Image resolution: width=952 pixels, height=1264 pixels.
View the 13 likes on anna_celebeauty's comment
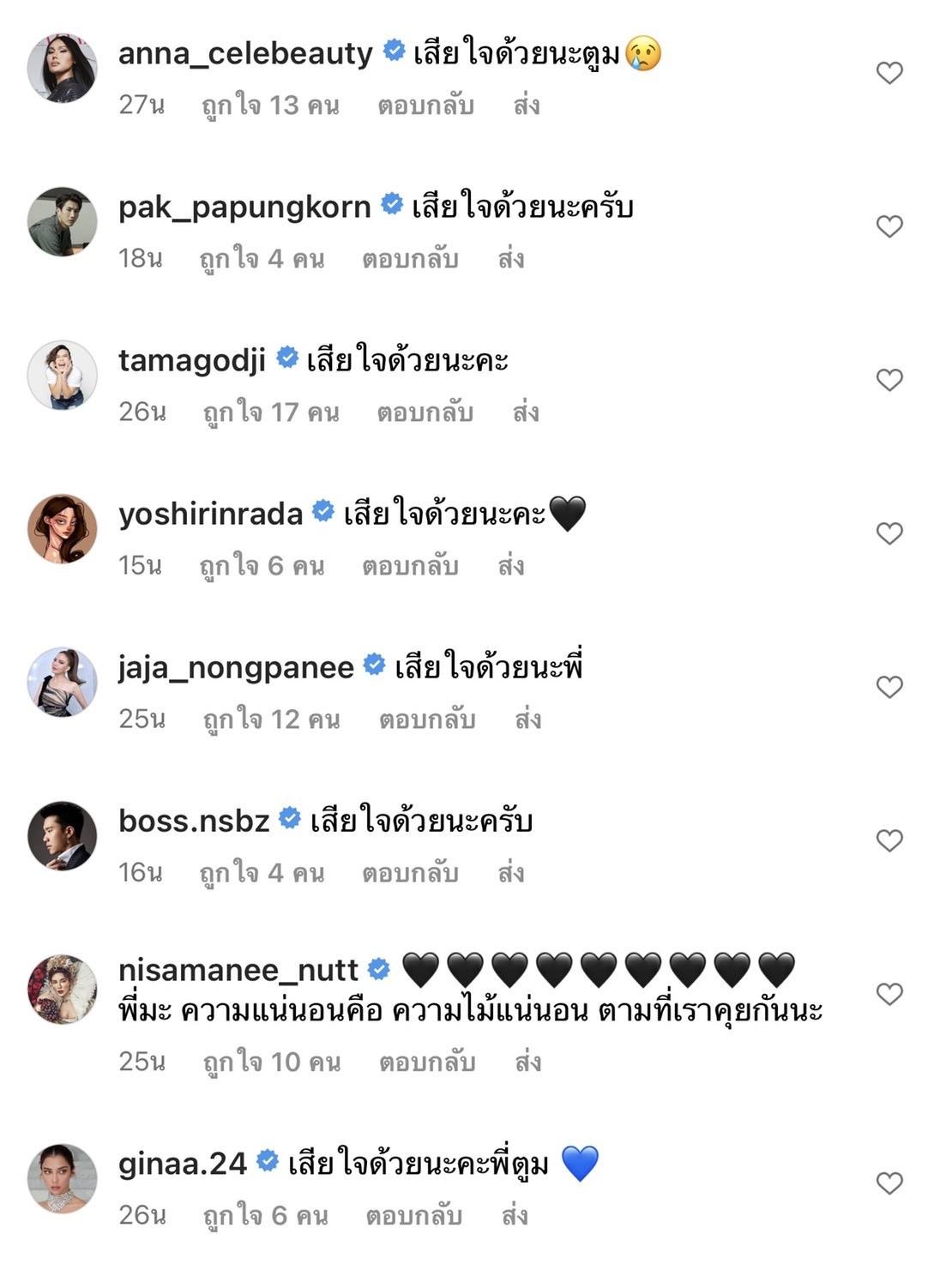(x=270, y=105)
